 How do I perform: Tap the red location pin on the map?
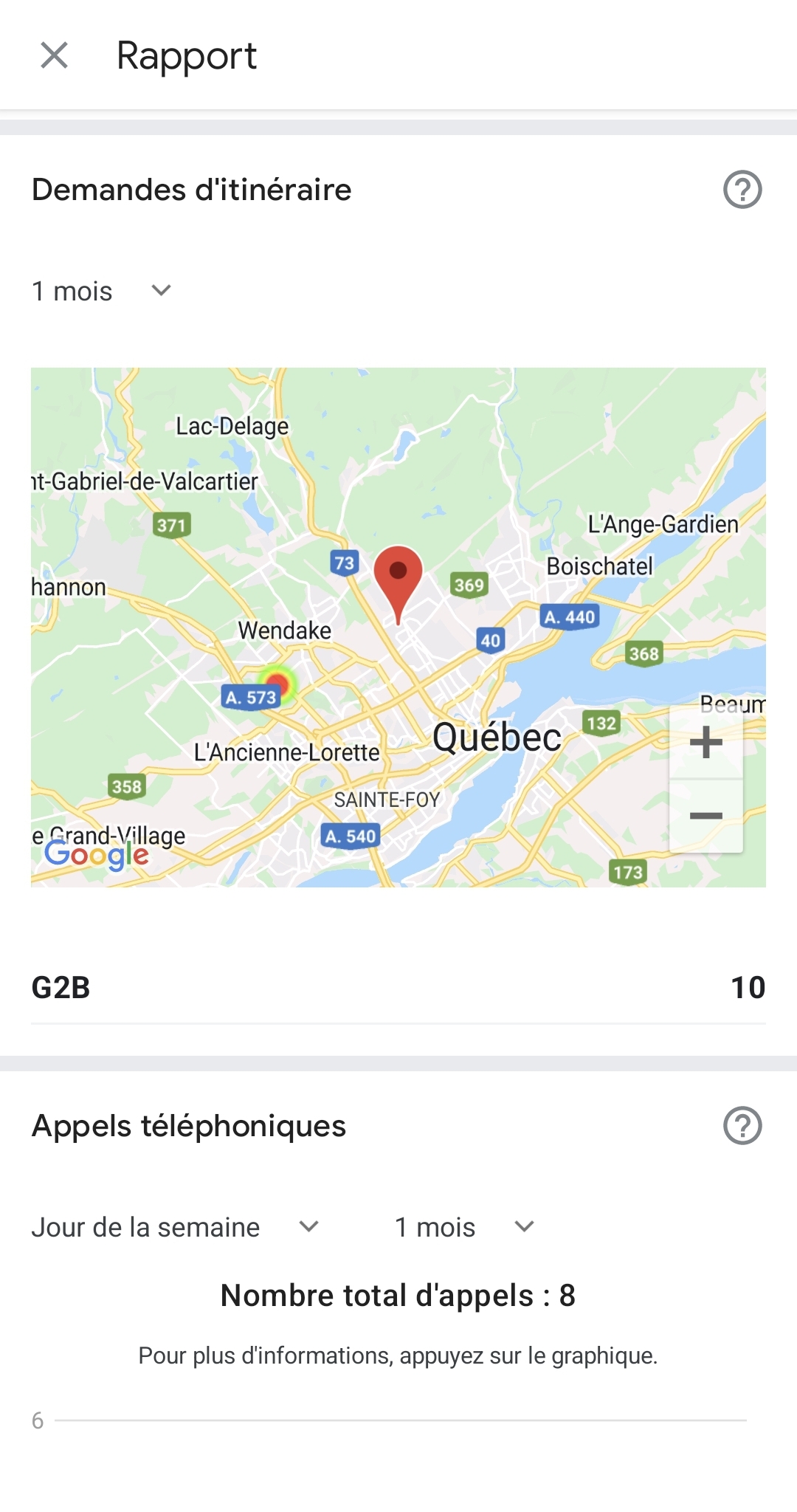(x=398, y=577)
